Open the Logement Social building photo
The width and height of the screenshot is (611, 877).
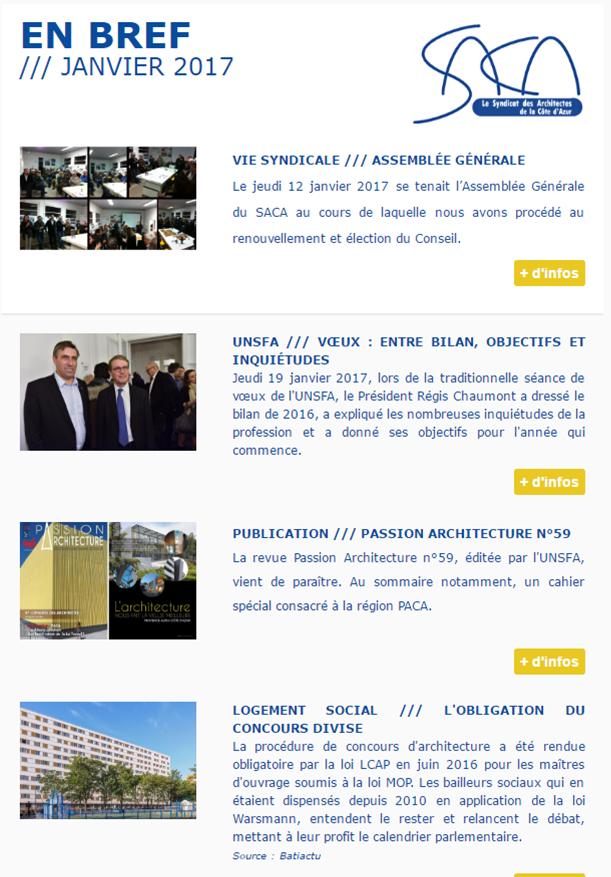pyautogui.click(x=108, y=759)
